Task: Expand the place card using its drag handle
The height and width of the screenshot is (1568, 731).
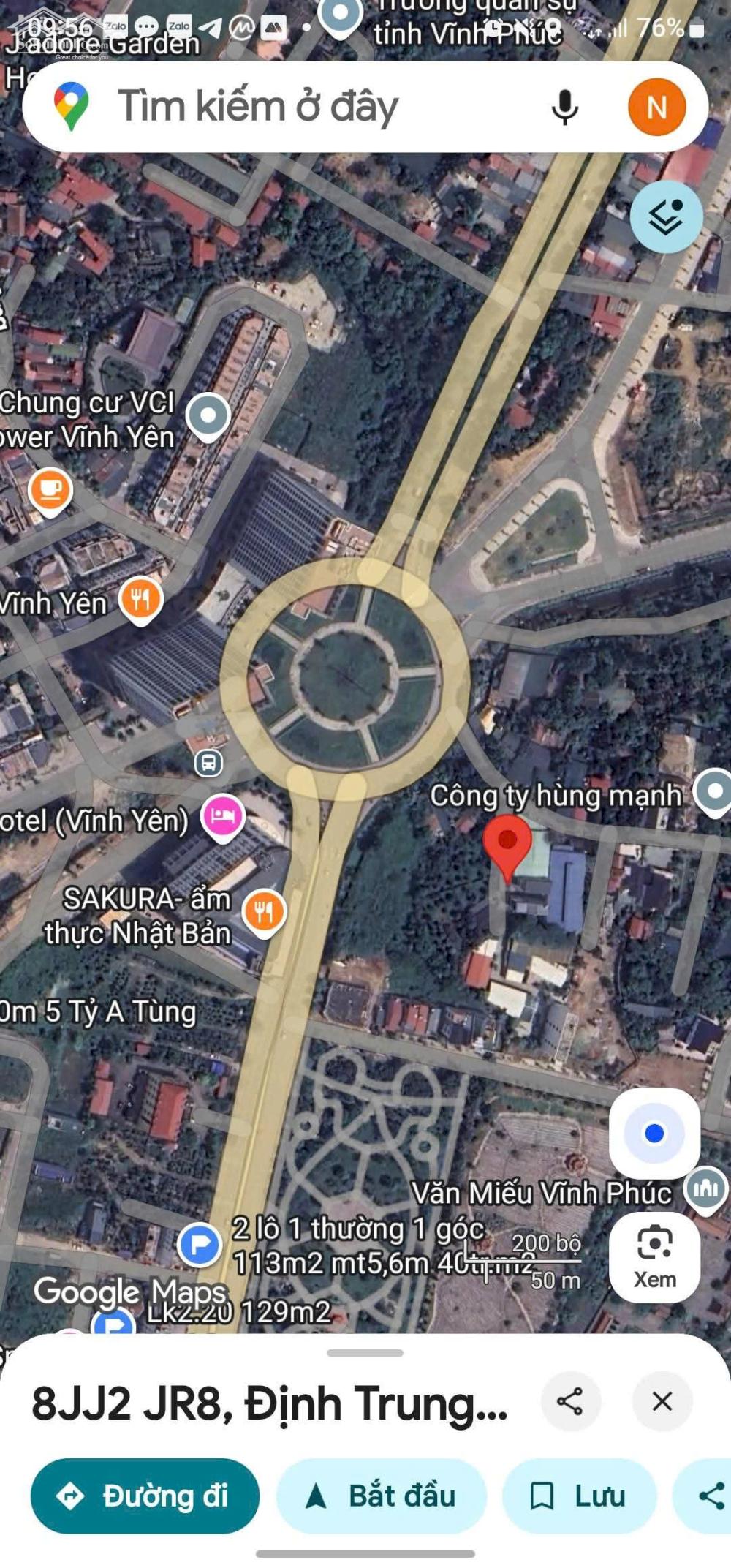Action: pos(365,1353)
